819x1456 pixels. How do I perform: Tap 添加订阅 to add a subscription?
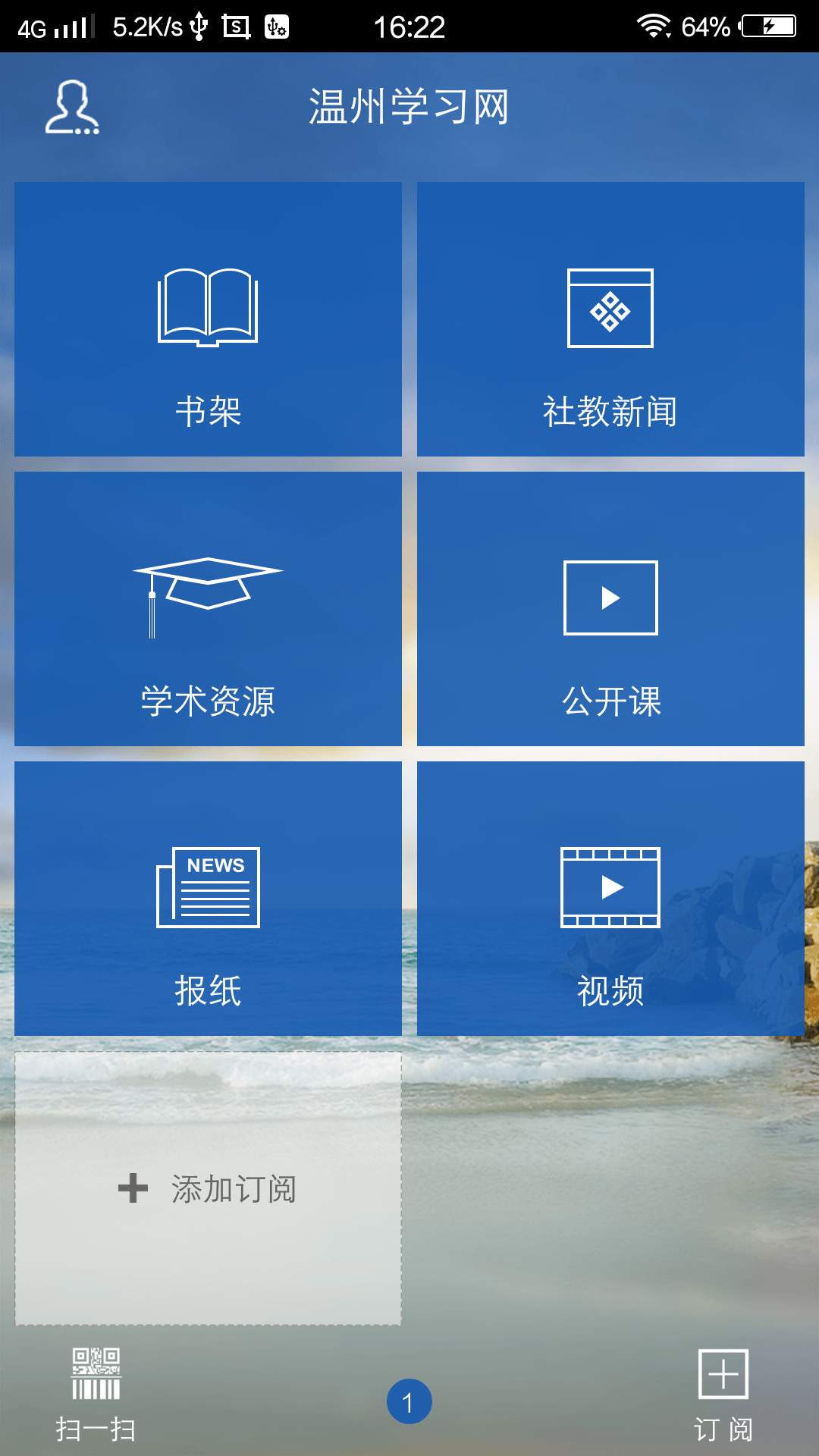point(208,1188)
